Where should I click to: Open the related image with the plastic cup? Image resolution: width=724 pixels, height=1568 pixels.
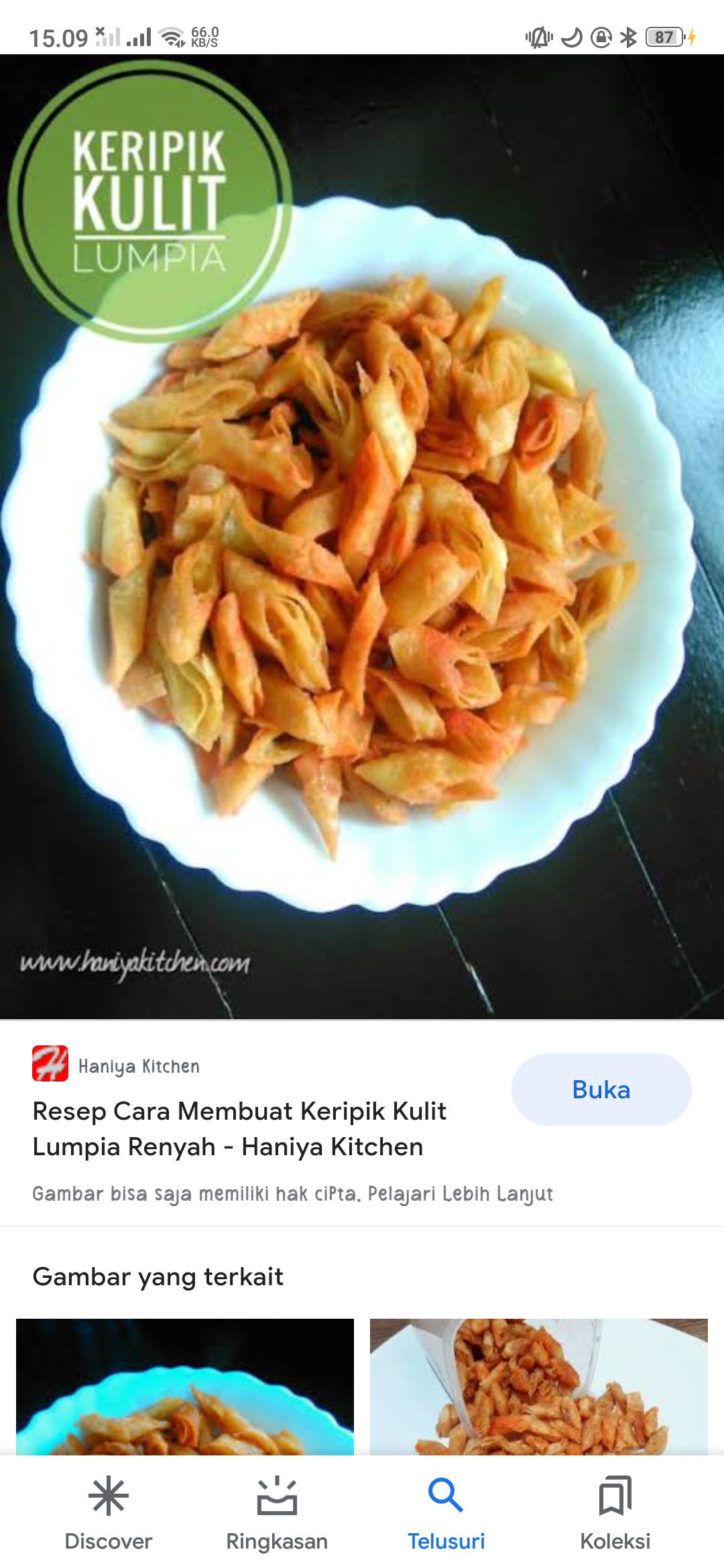tap(539, 1386)
